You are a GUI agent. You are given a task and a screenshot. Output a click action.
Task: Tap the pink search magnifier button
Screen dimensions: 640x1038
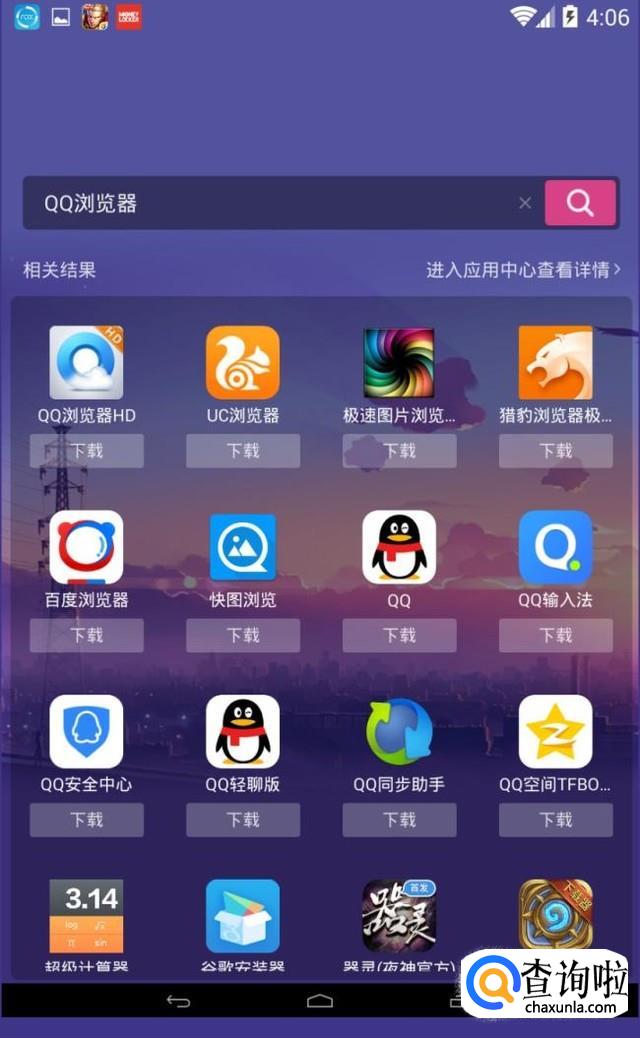(x=580, y=203)
